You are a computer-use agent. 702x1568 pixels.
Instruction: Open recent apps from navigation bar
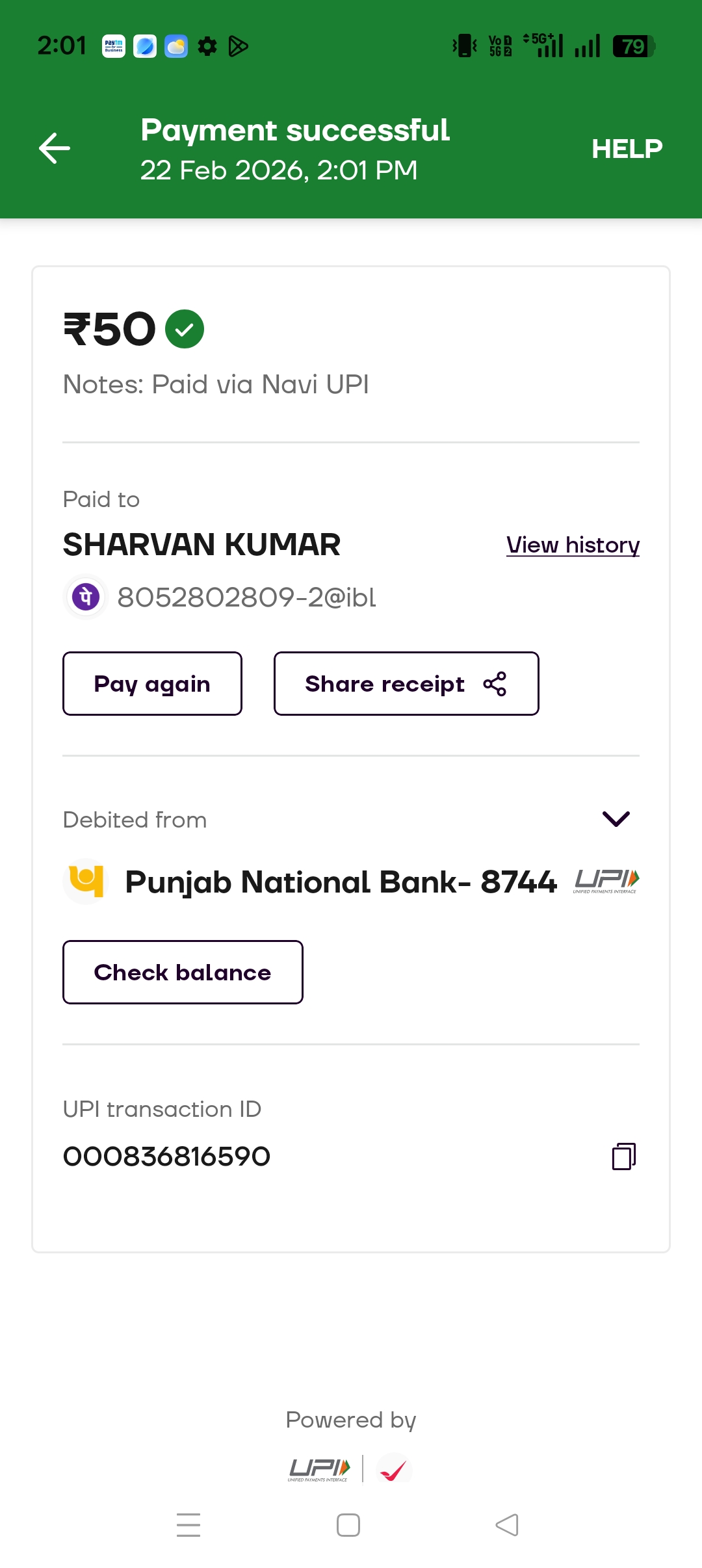tap(188, 1525)
